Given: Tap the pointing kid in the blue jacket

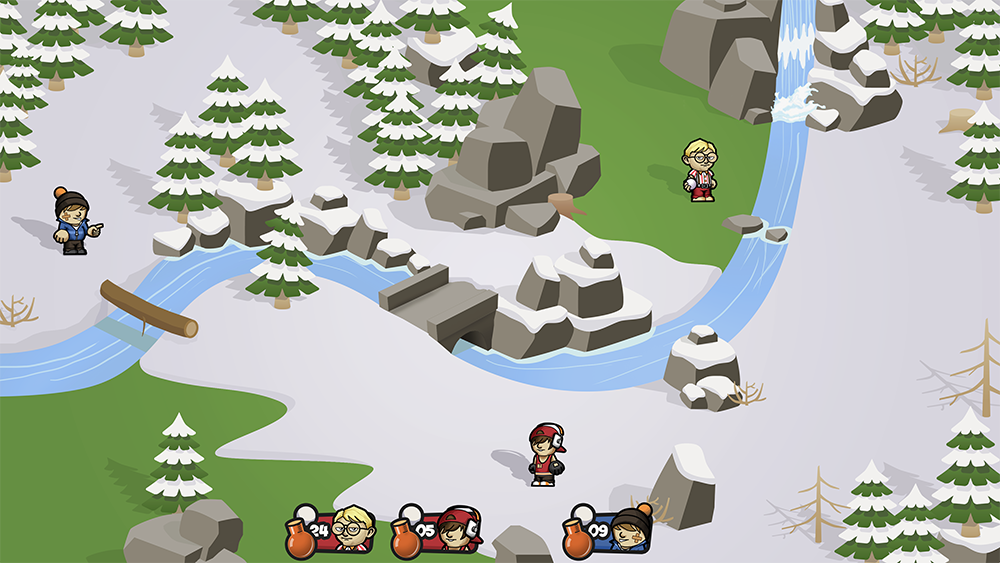Looking at the screenshot, I should point(74,221).
